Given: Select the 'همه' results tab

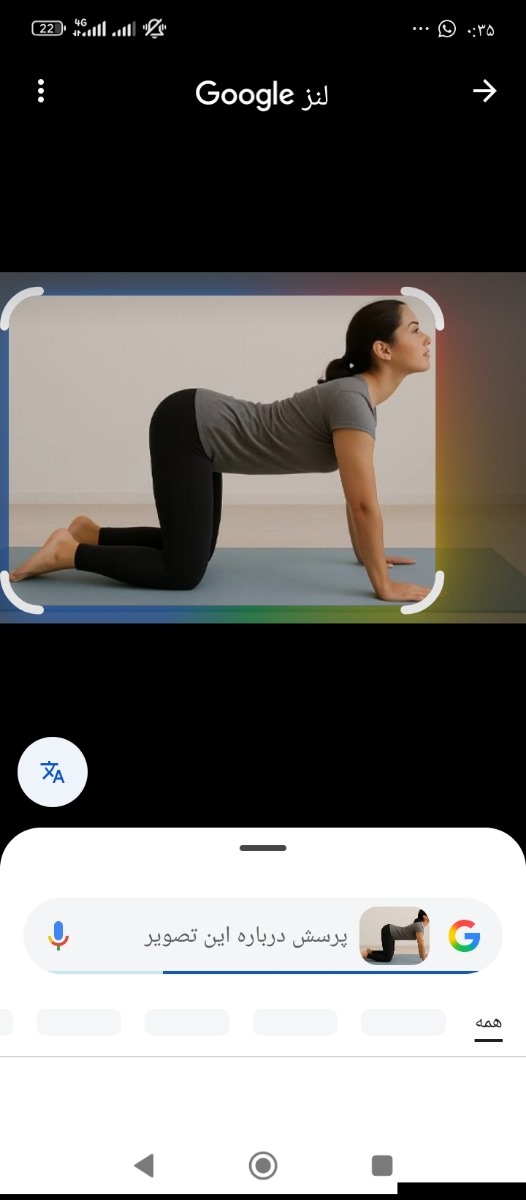Looking at the screenshot, I should (x=488, y=1022).
